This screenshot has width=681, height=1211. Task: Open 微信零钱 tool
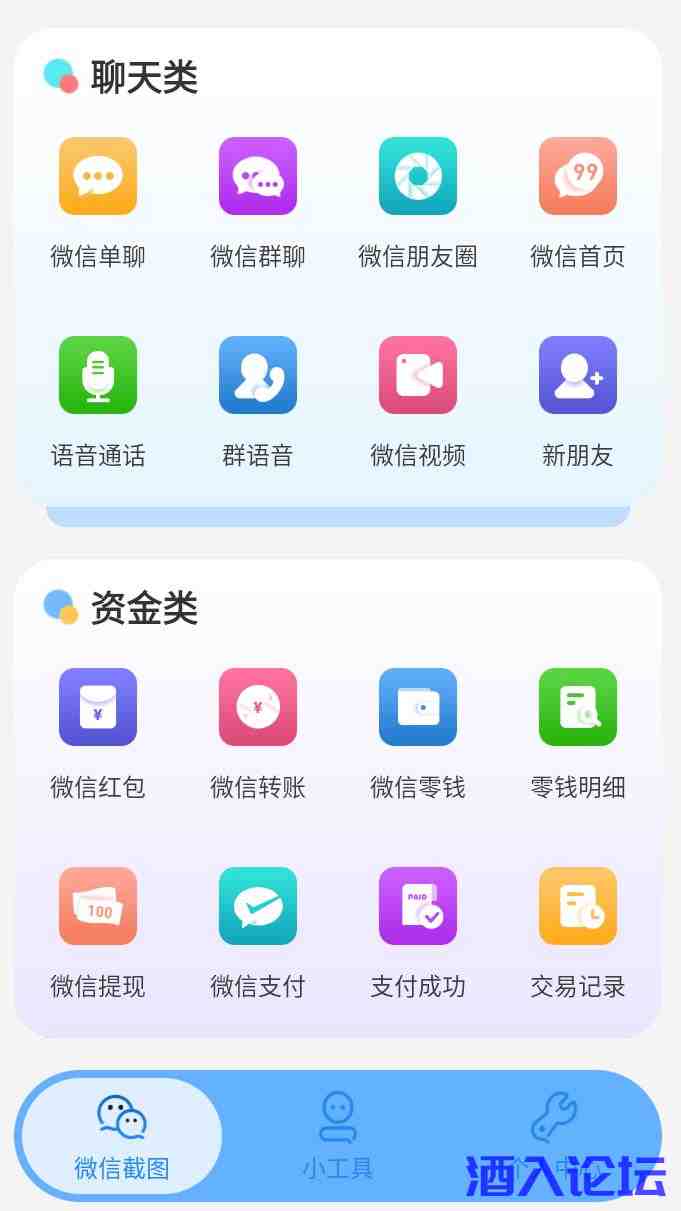tap(418, 708)
